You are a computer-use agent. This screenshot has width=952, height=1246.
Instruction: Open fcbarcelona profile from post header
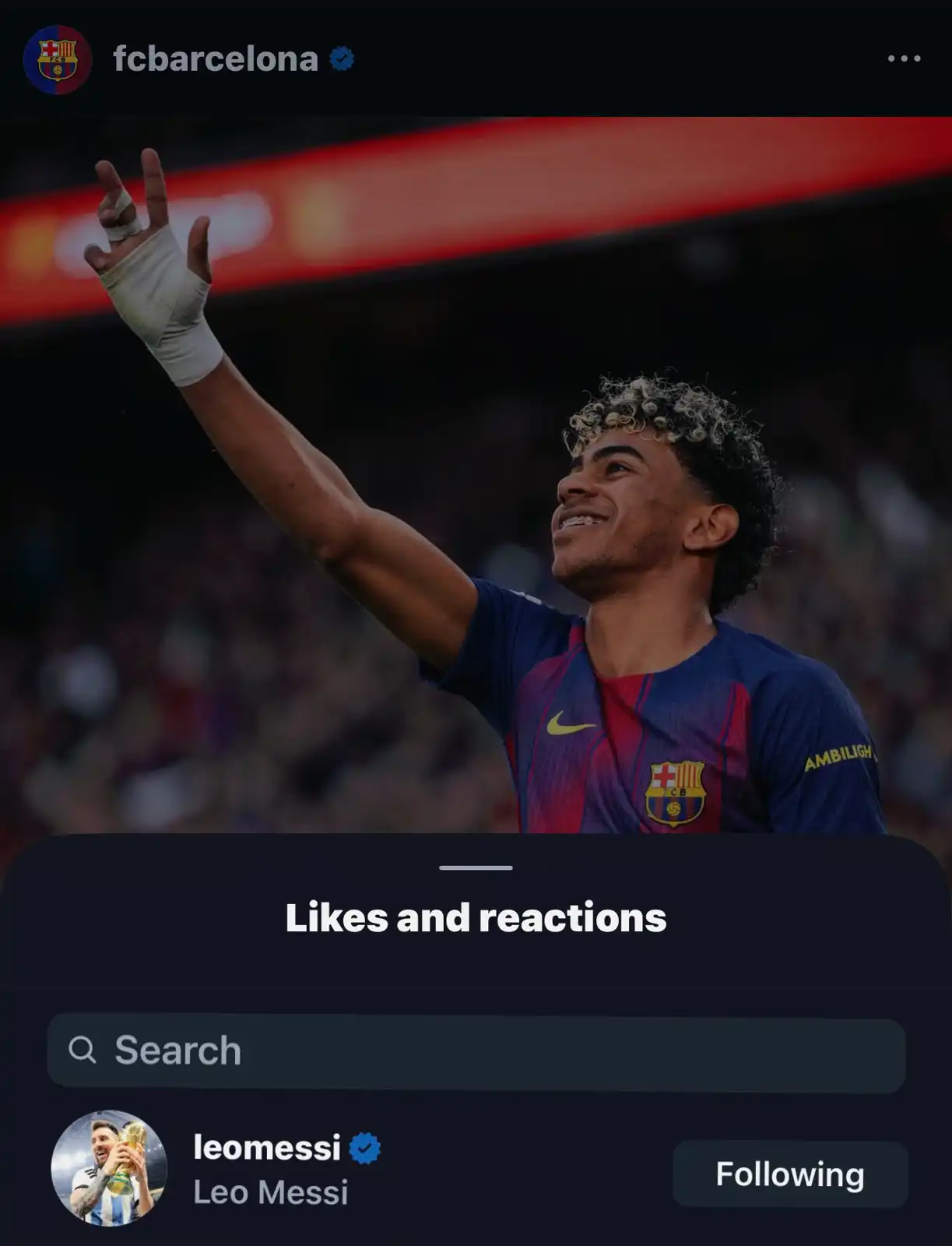pyautogui.click(x=216, y=59)
